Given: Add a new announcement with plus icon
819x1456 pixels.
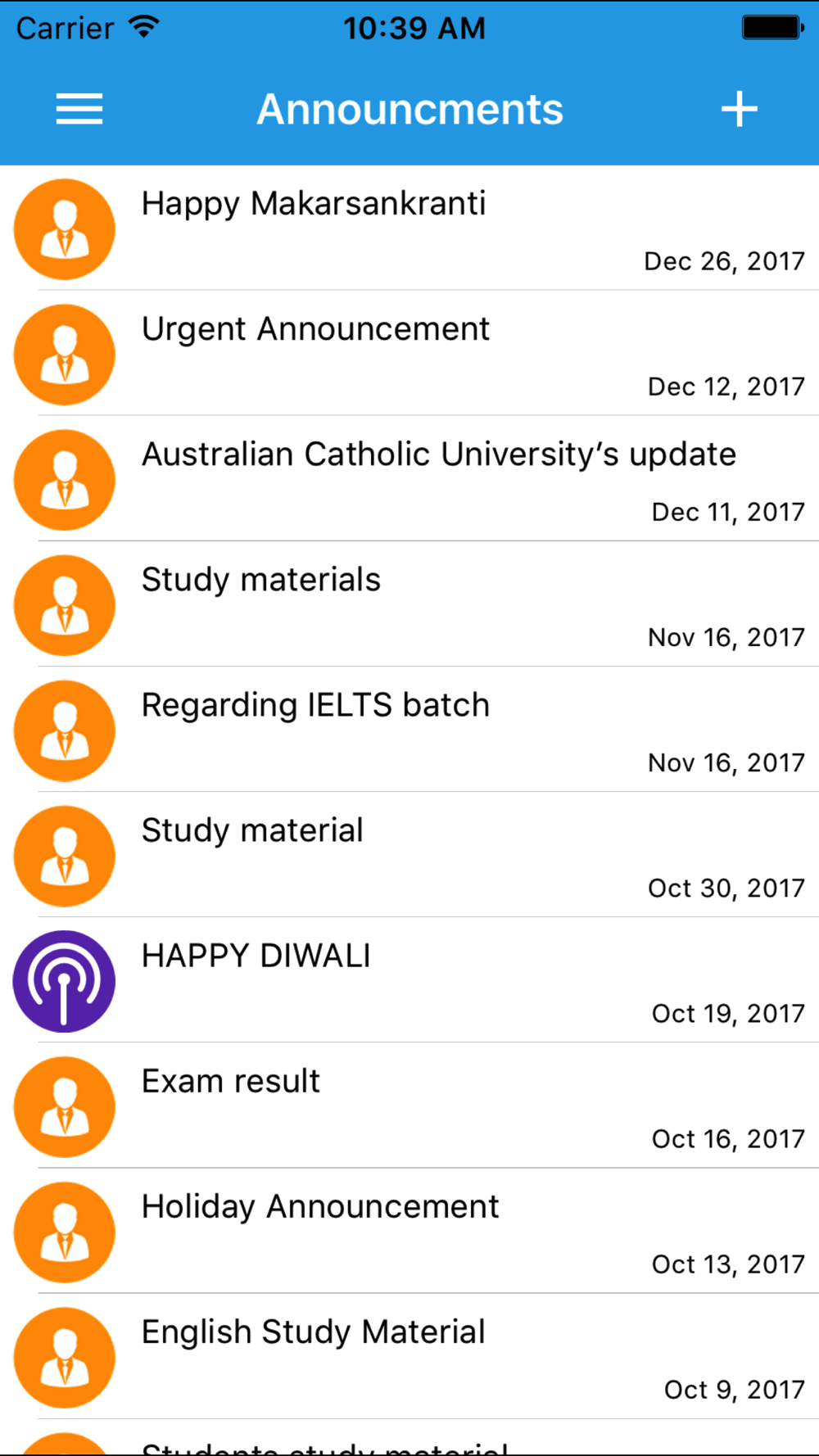Looking at the screenshot, I should pyautogui.click(x=739, y=109).
